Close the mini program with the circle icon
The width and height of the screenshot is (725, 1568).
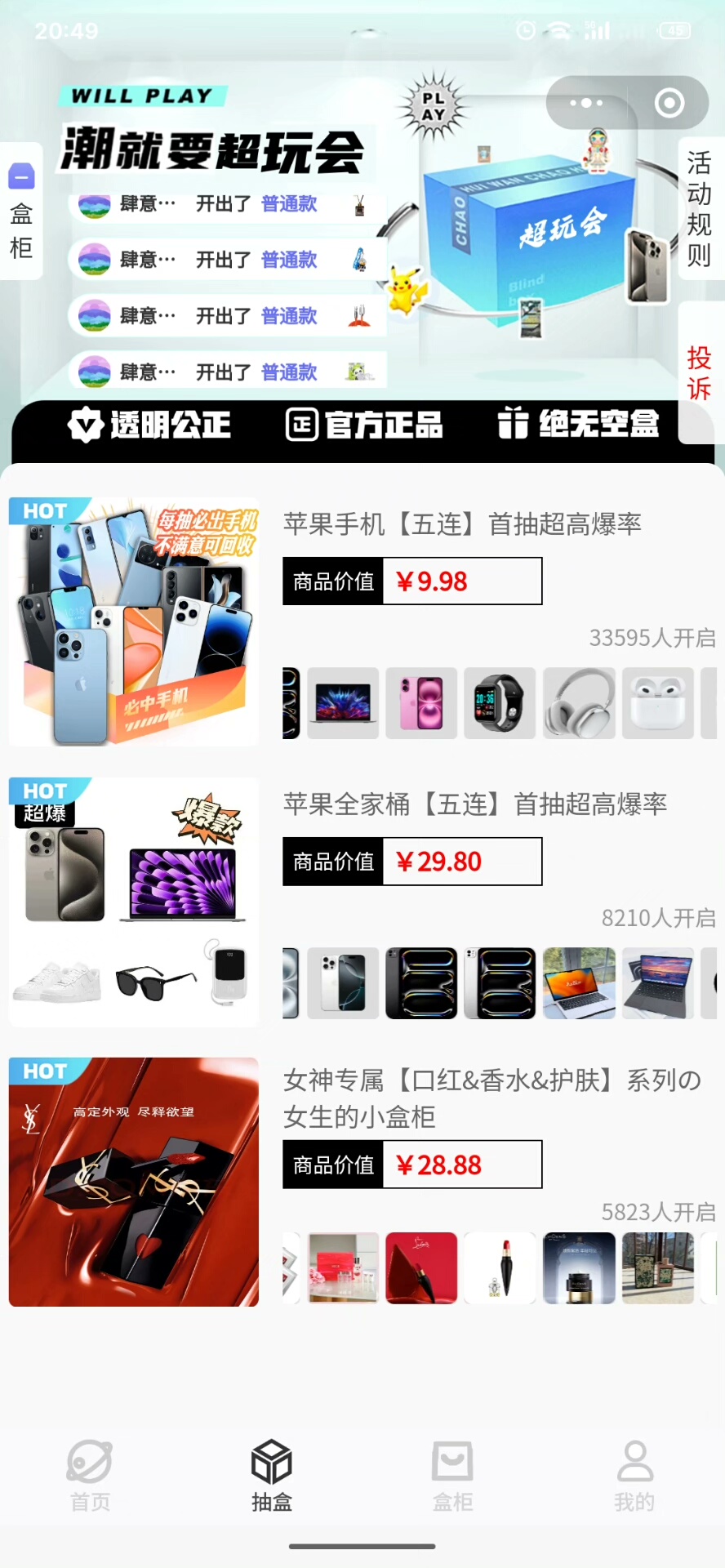pyautogui.click(x=669, y=103)
